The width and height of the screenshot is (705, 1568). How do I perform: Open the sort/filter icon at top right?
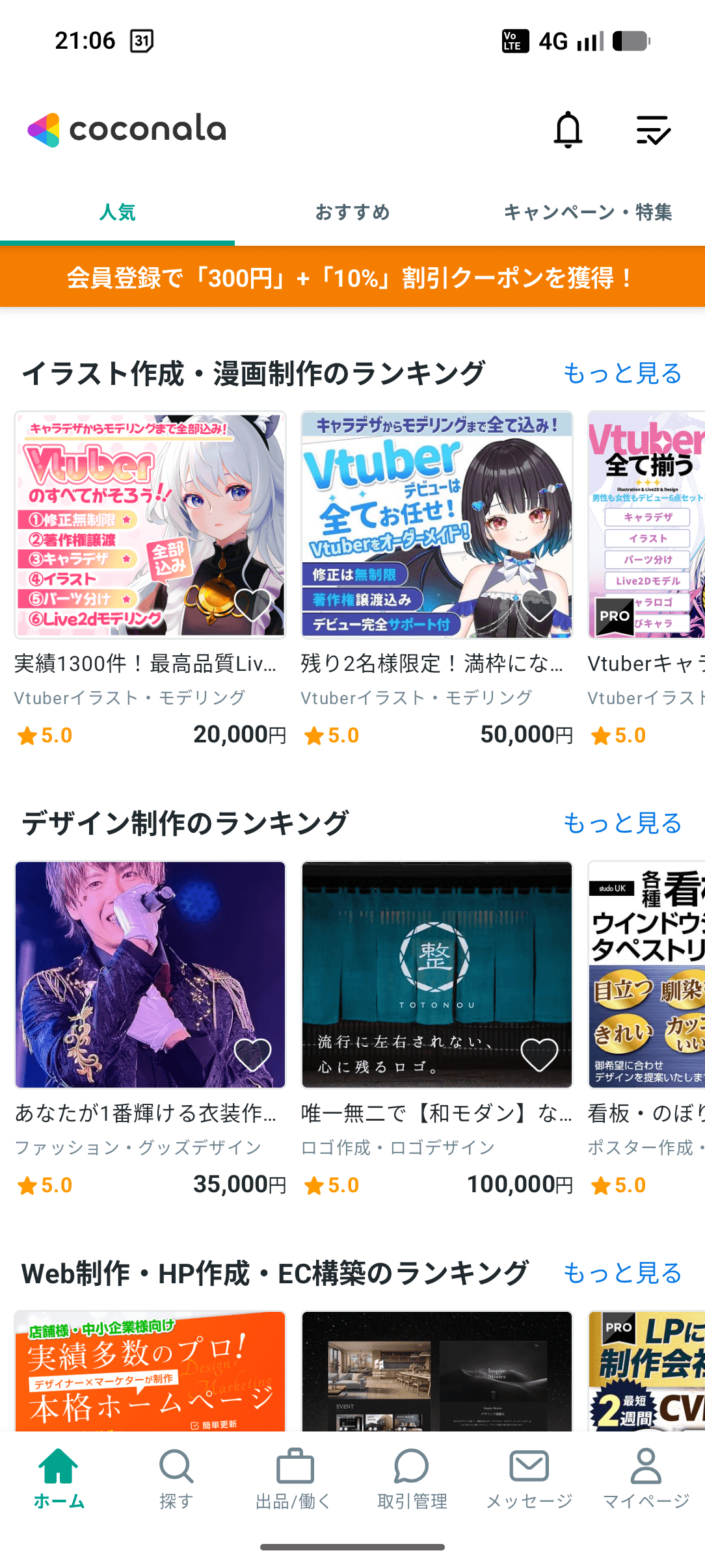click(656, 130)
